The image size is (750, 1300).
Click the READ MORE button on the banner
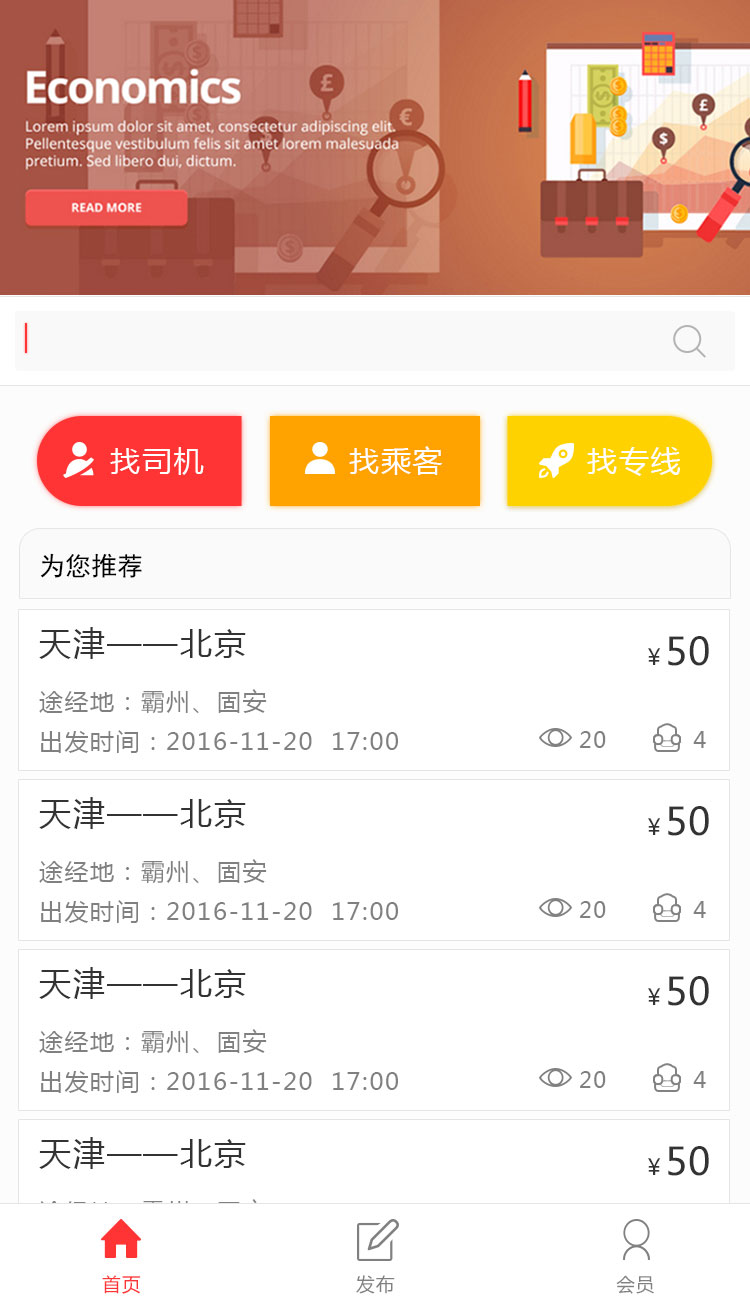[106, 207]
